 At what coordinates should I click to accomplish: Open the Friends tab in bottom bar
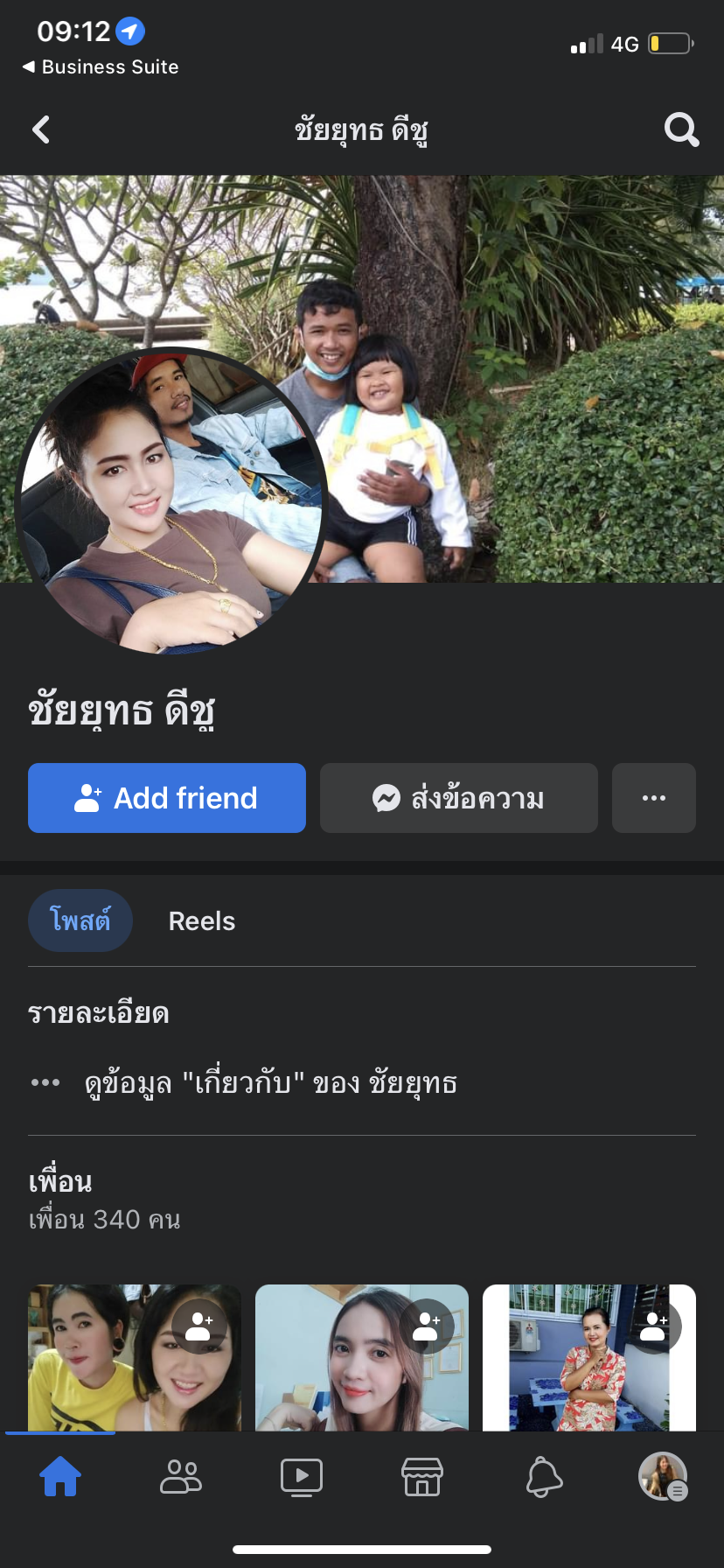pos(181,1477)
